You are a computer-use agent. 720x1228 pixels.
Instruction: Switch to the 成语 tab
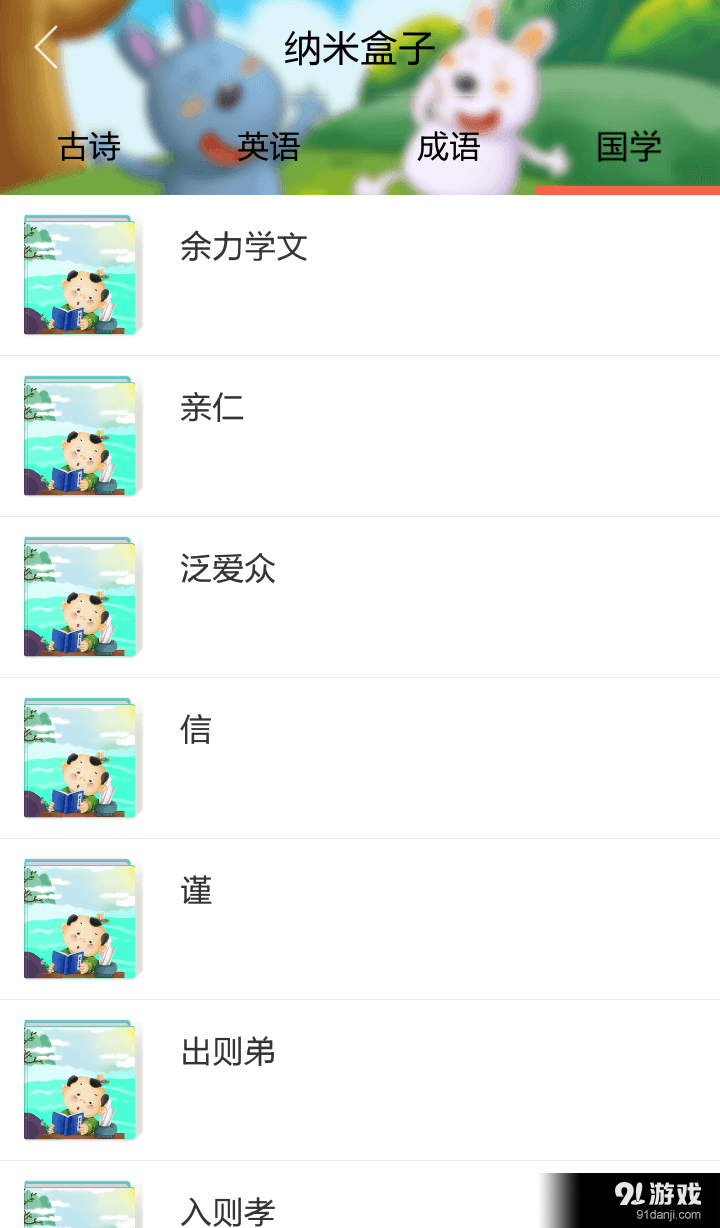click(x=448, y=147)
